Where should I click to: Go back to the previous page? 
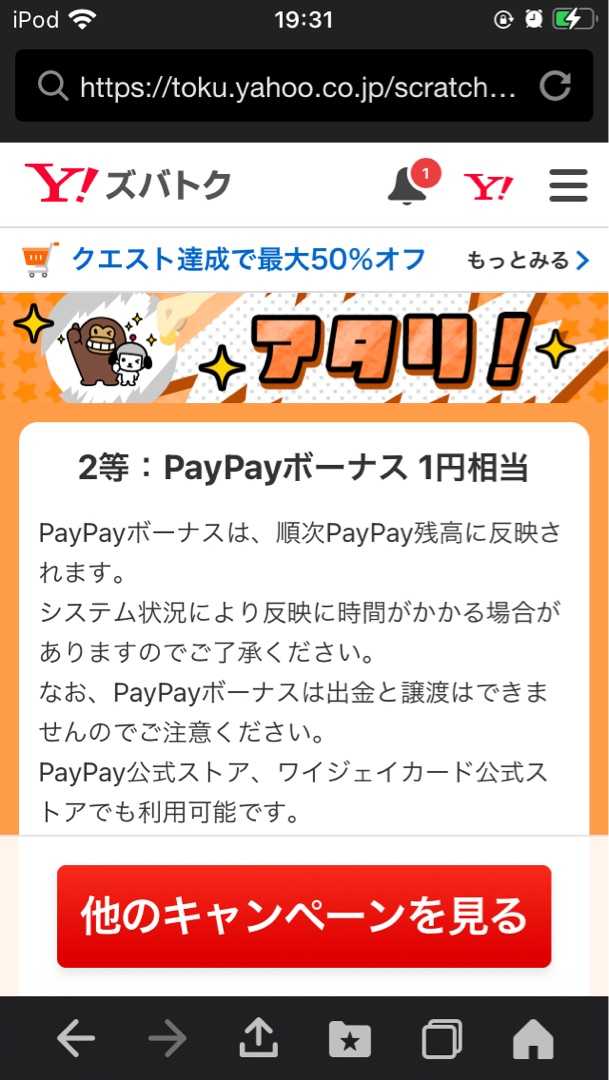[76, 1039]
